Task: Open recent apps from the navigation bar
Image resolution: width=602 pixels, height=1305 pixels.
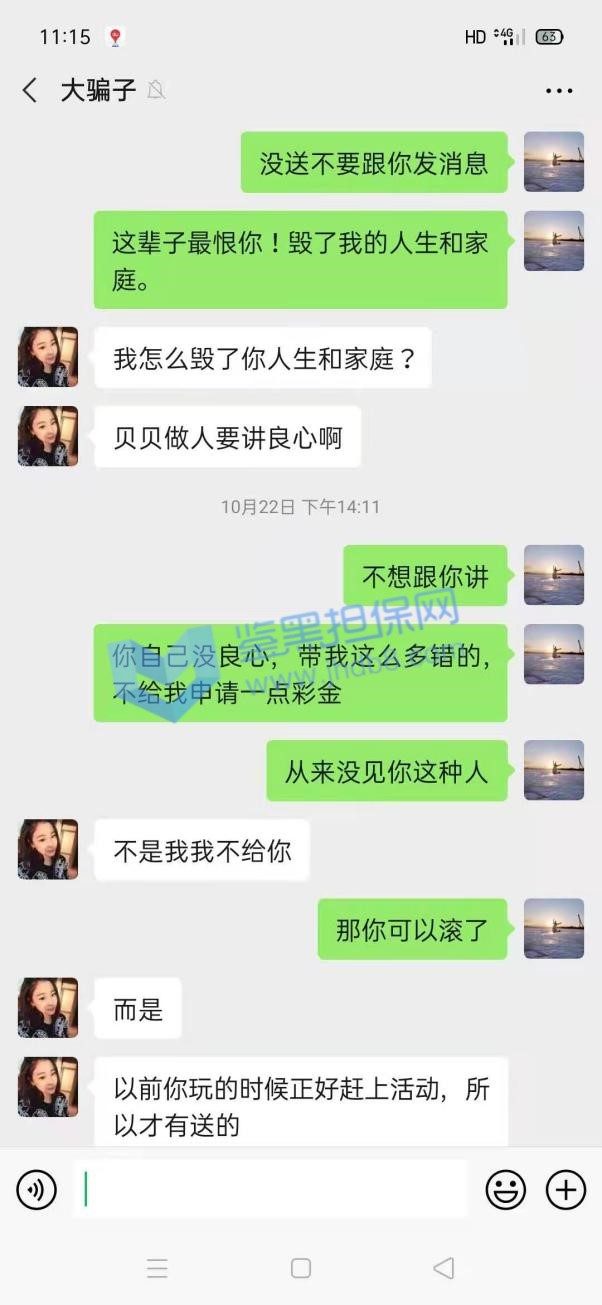Action: coord(157,1269)
